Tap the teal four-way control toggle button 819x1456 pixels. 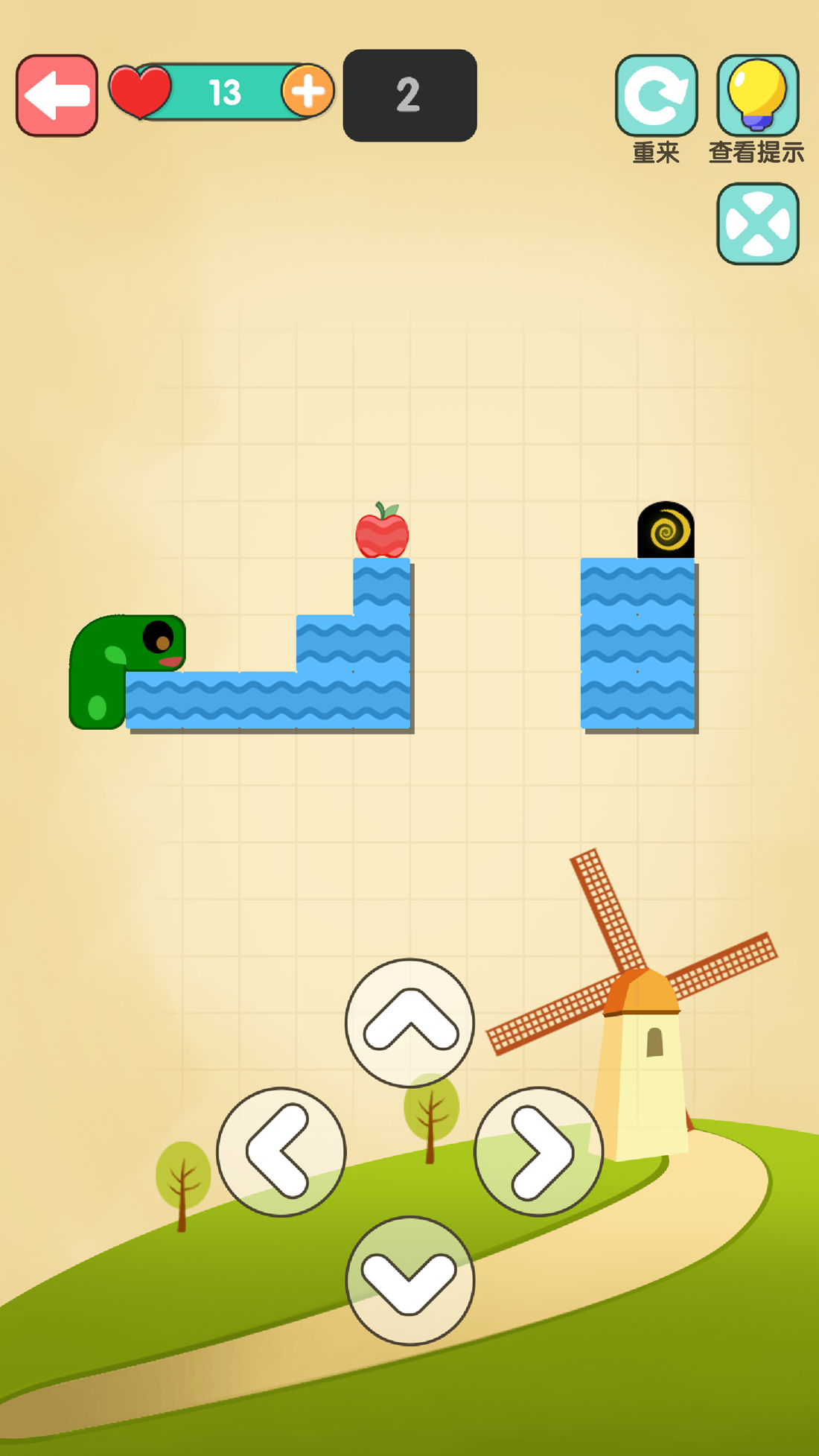click(757, 223)
